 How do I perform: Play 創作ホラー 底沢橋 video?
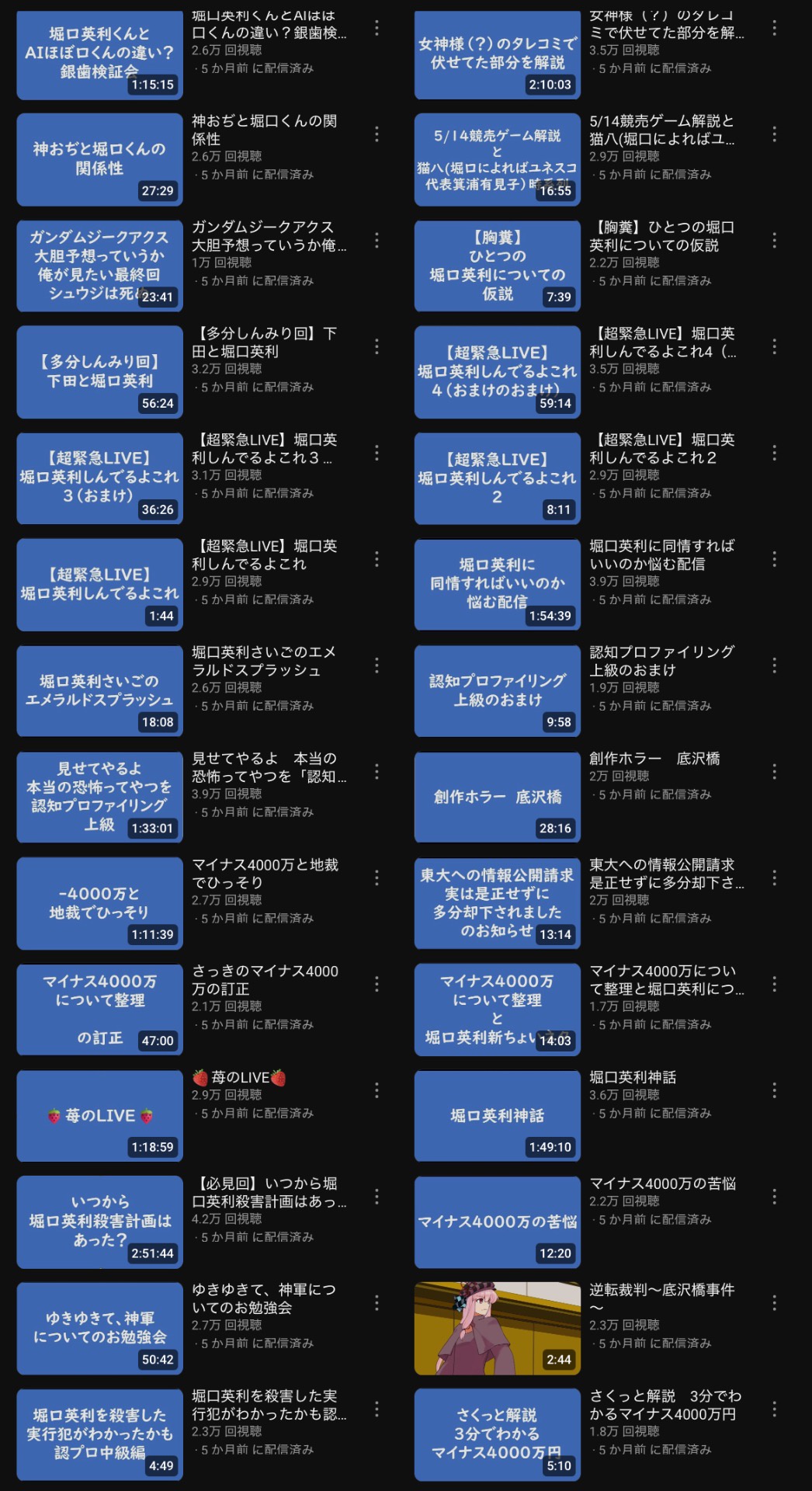coord(497,797)
